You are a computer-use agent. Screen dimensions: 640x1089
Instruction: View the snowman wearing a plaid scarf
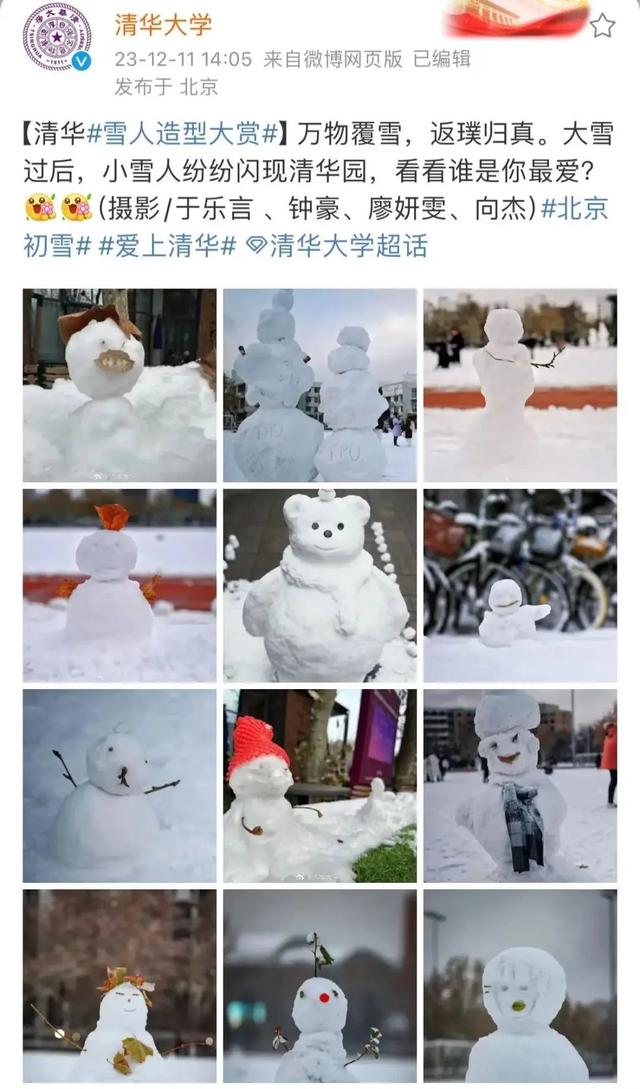pos(520,785)
